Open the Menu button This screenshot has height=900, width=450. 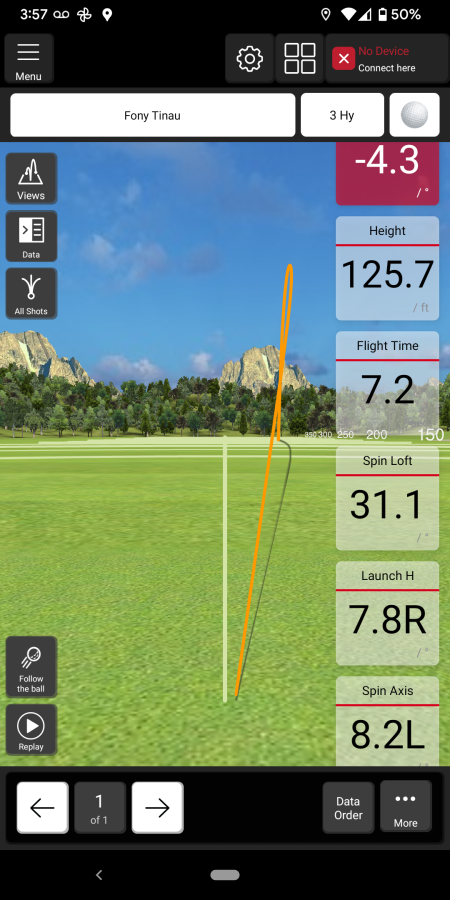point(29,59)
